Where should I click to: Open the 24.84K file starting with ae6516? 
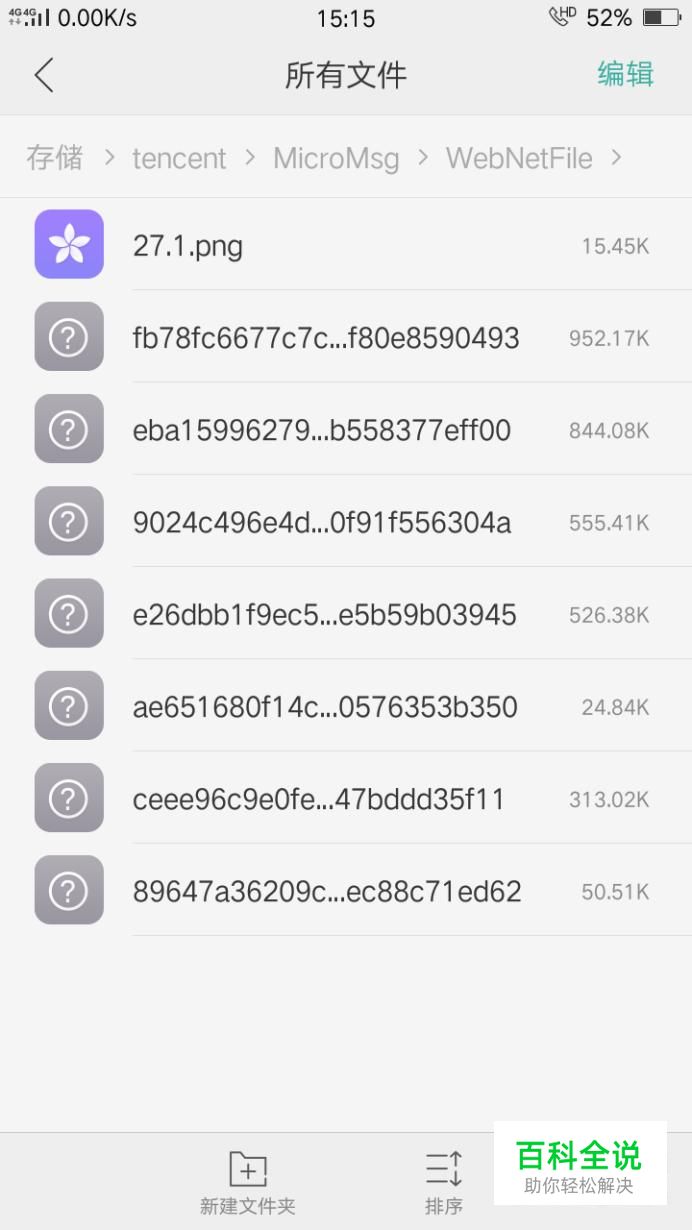pos(346,705)
